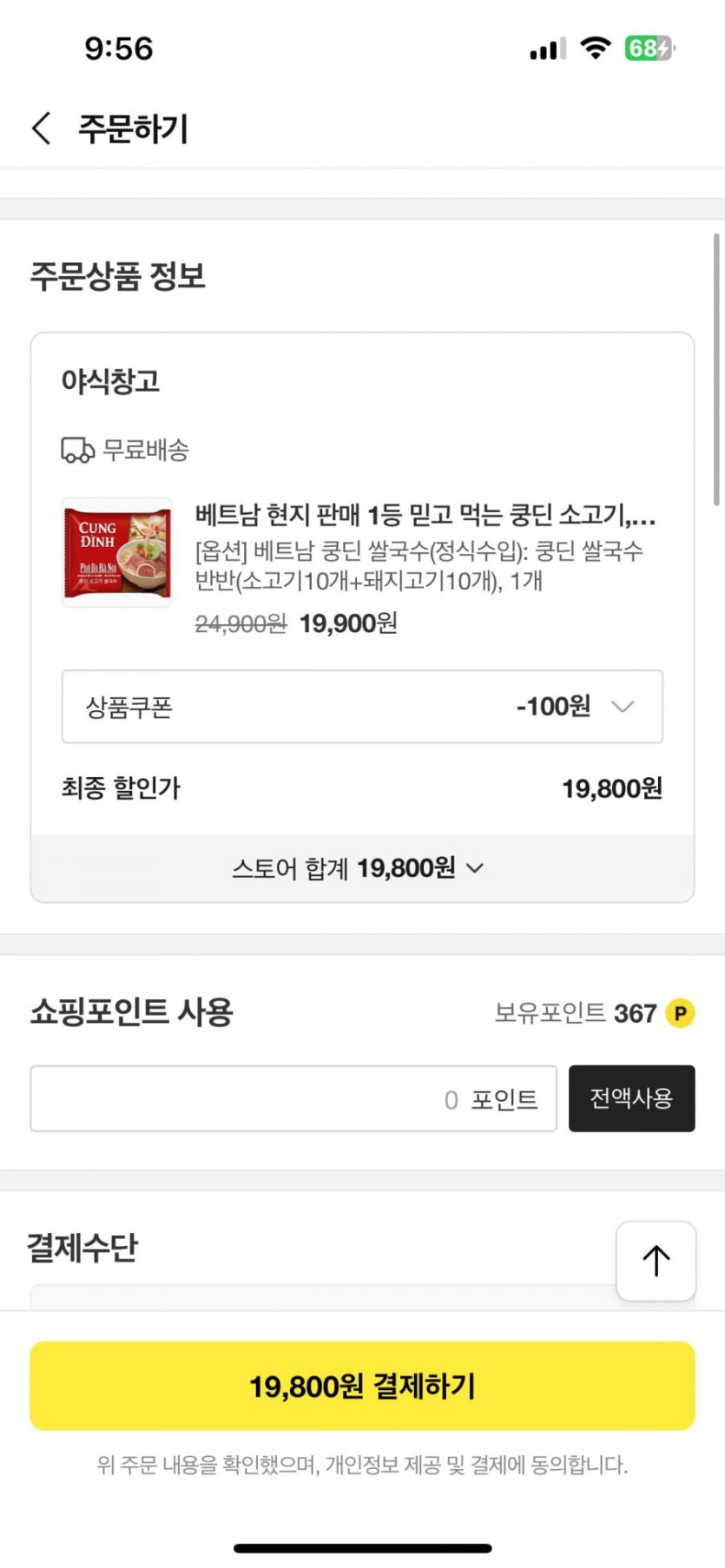Open the 상품쿠폰 coupon dropdown
725x1568 pixels.
click(362, 707)
